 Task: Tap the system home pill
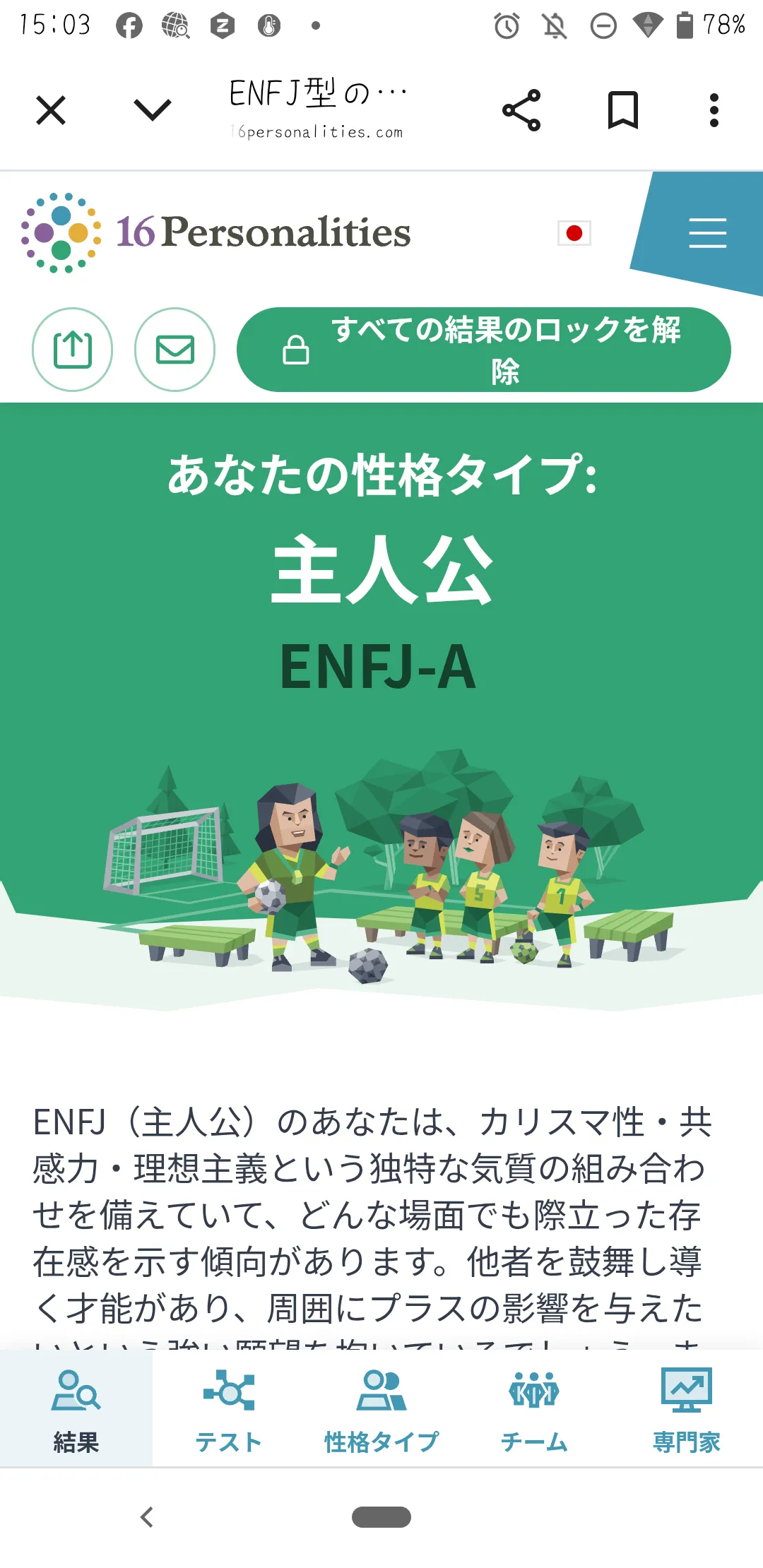[381, 1517]
